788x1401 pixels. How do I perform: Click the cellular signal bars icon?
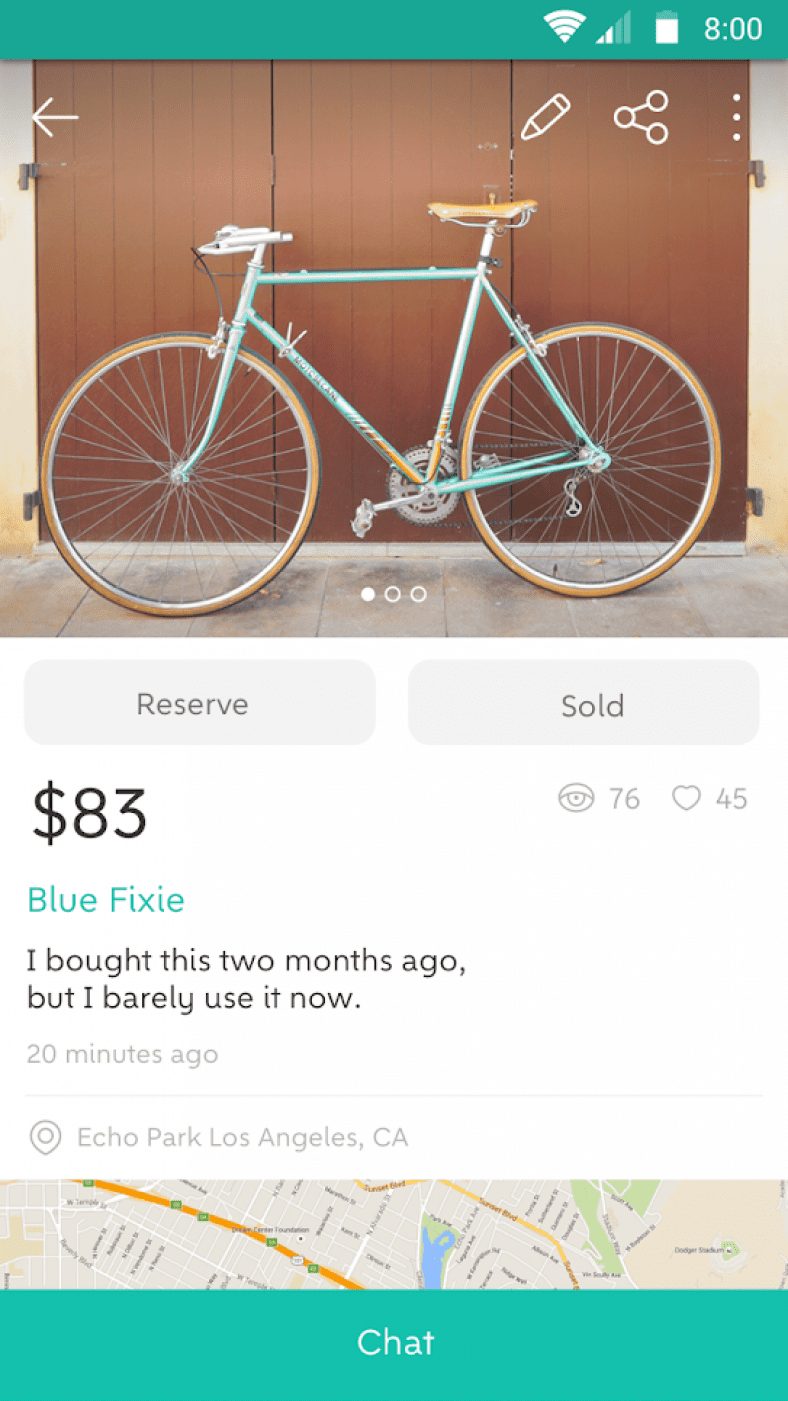tap(614, 27)
